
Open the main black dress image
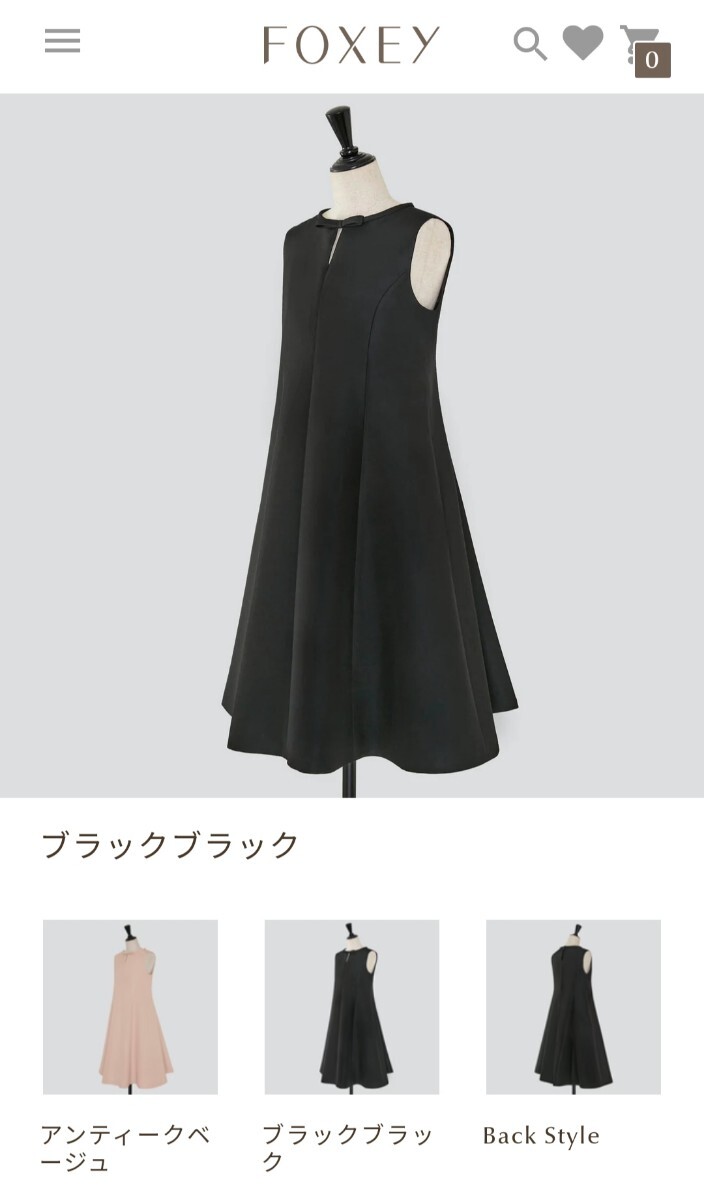pyautogui.click(x=352, y=445)
